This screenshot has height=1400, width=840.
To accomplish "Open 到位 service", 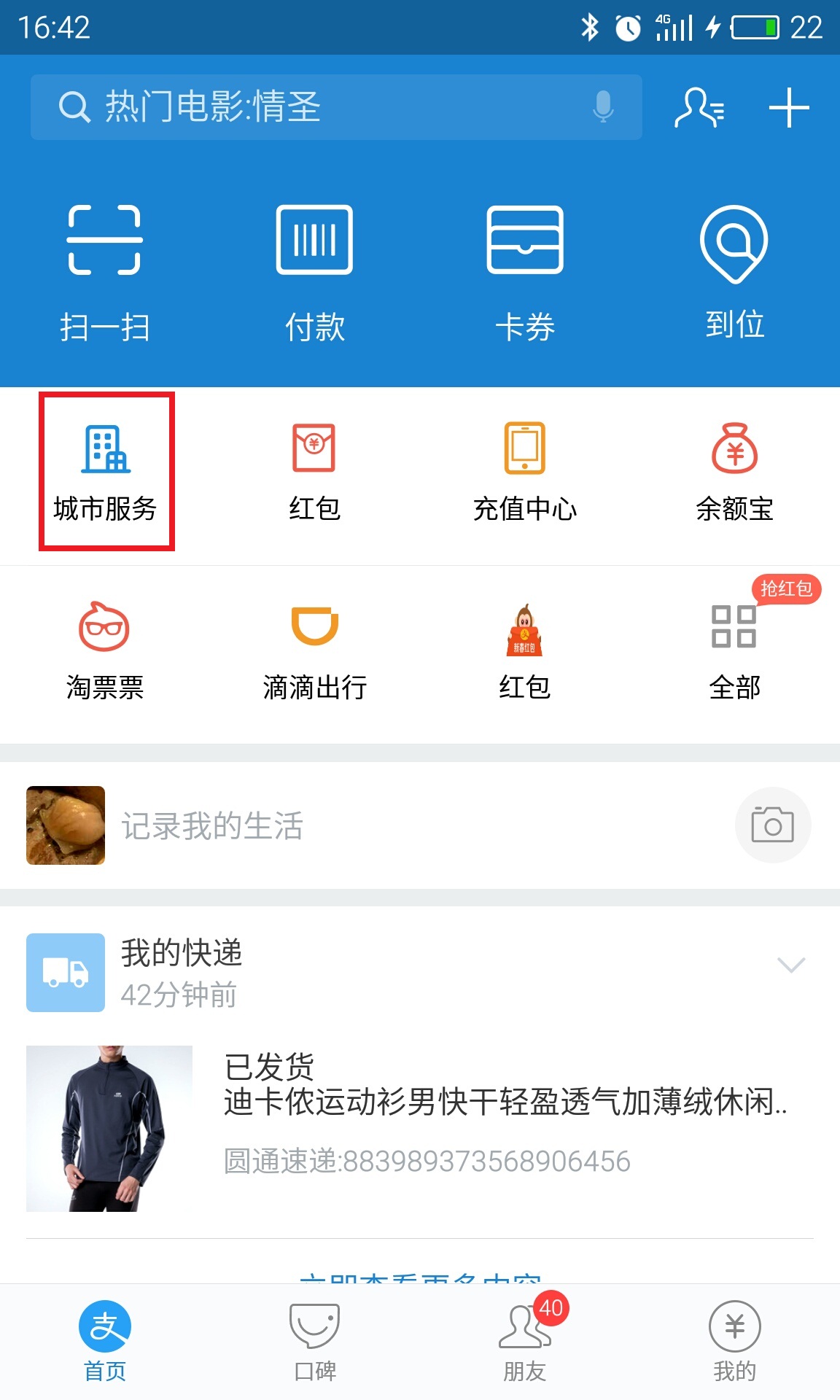I will [734, 270].
